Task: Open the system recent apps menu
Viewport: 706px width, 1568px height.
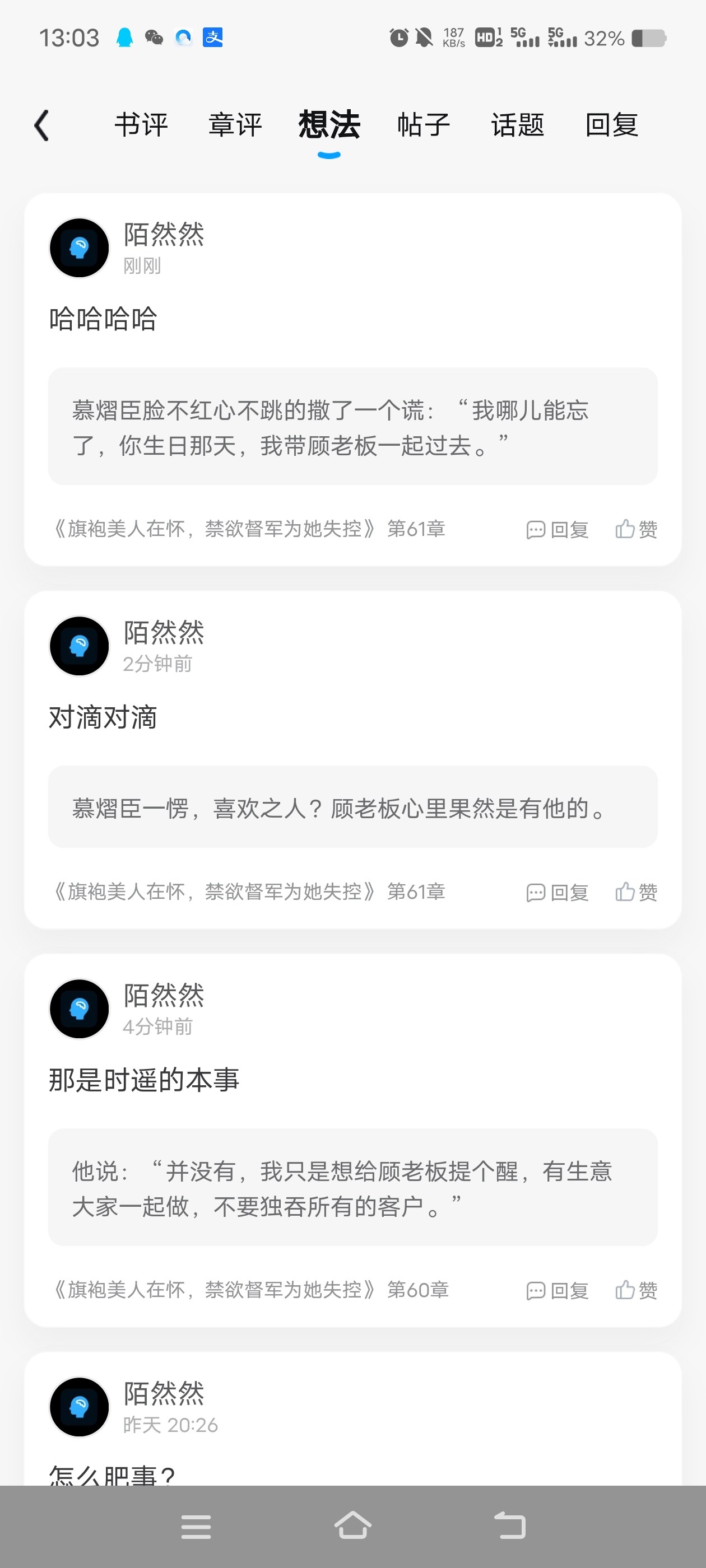Action: point(196,1527)
